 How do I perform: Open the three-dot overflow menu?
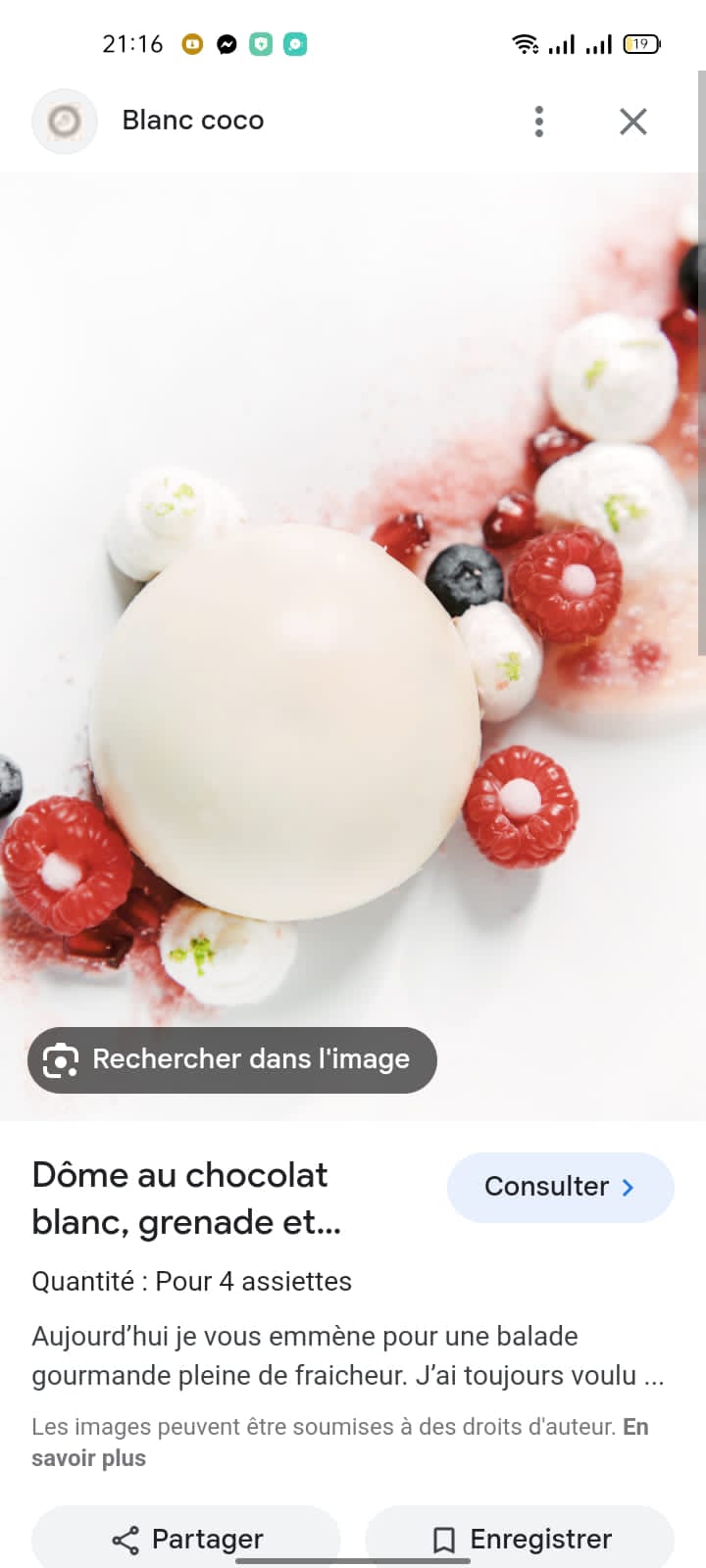pyautogui.click(x=538, y=122)
